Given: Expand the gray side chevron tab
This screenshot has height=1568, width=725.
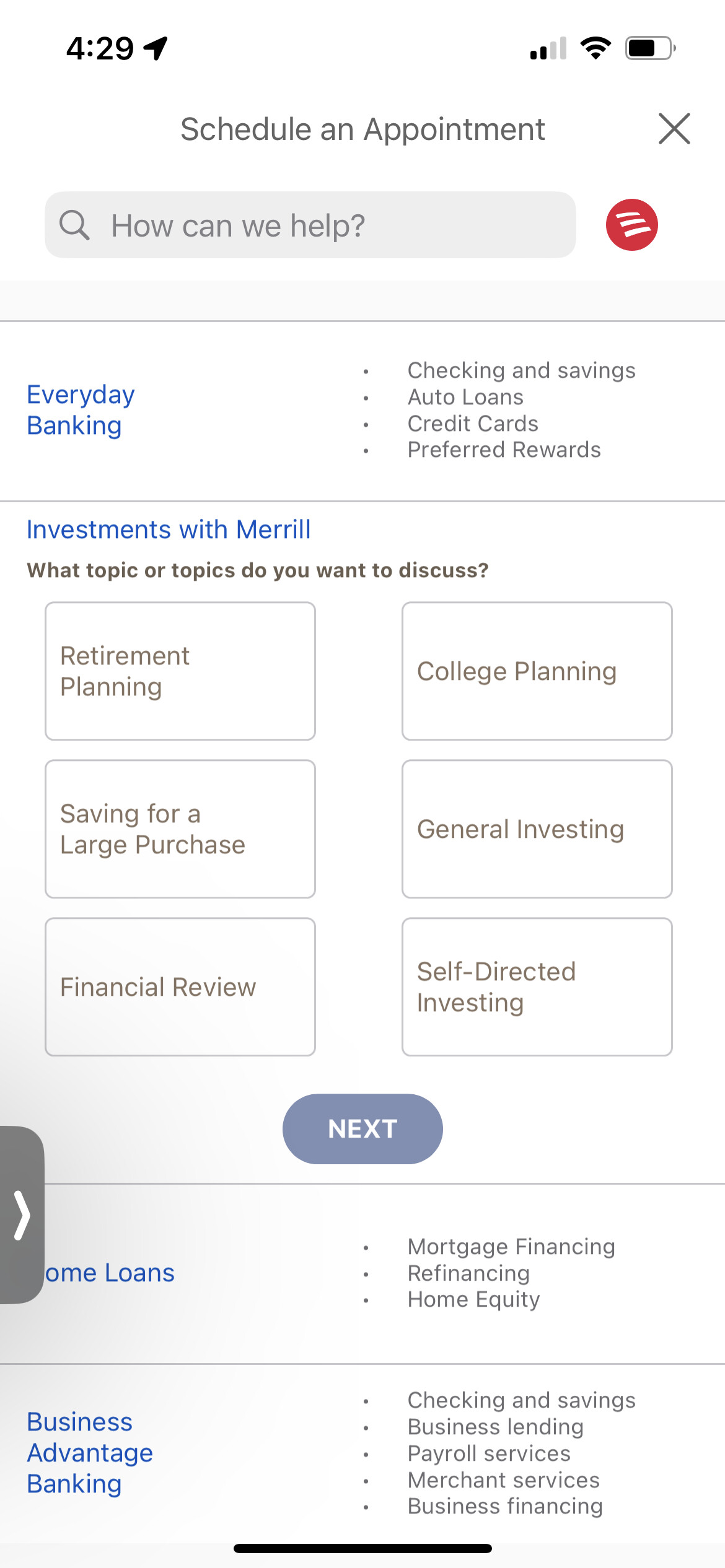Looking at the screenshot, I should [x=22, y=1215].
